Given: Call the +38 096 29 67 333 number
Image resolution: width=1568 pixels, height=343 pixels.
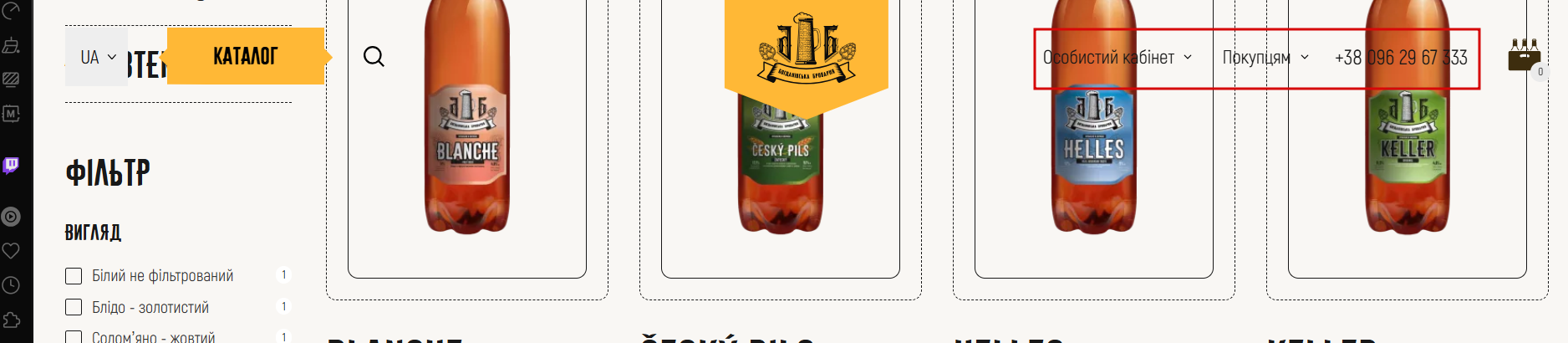Looking at the screenshot, I should click(1401, 58).
